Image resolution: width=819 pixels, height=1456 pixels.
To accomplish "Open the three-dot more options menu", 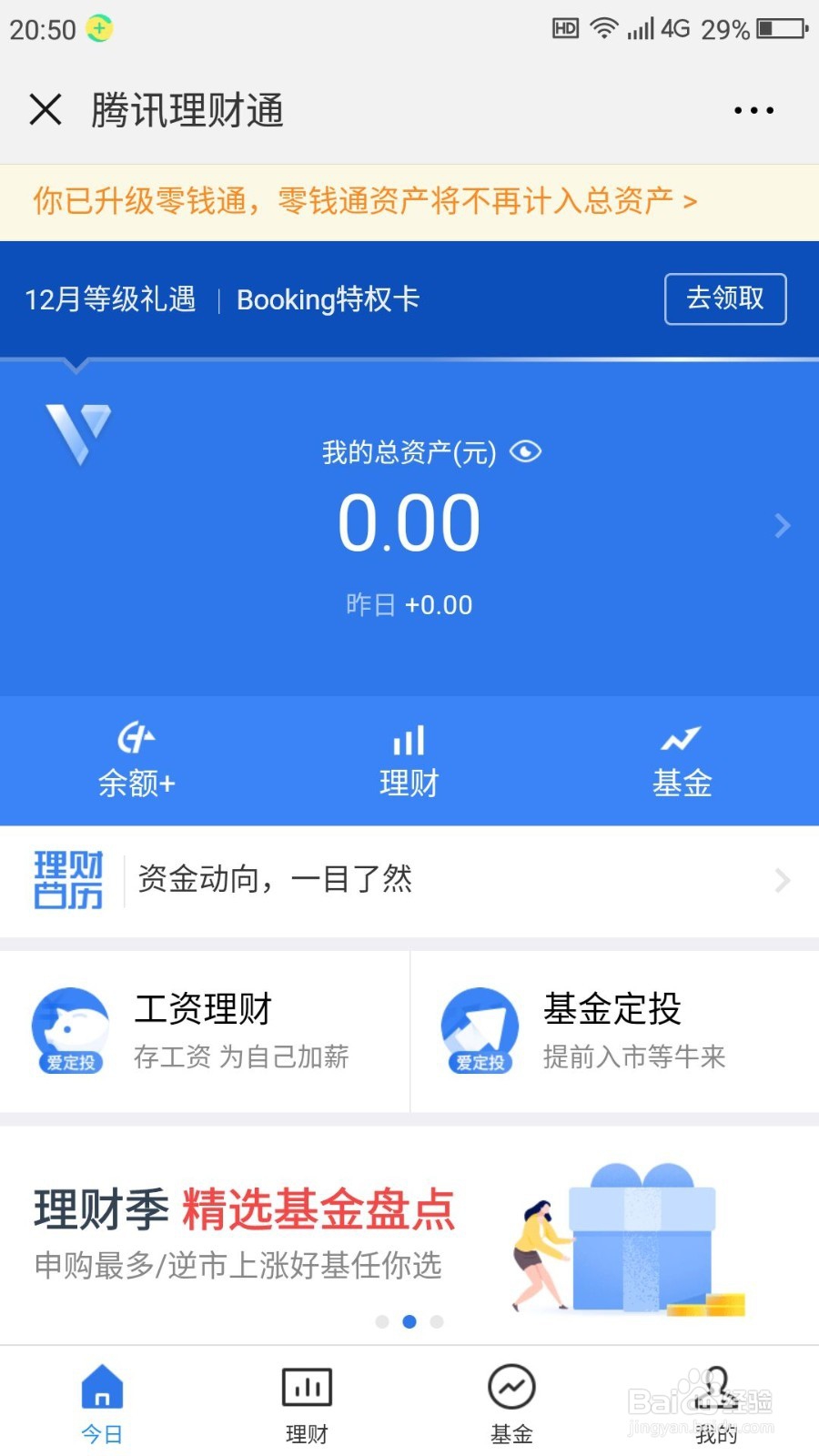I will [753, 109].
